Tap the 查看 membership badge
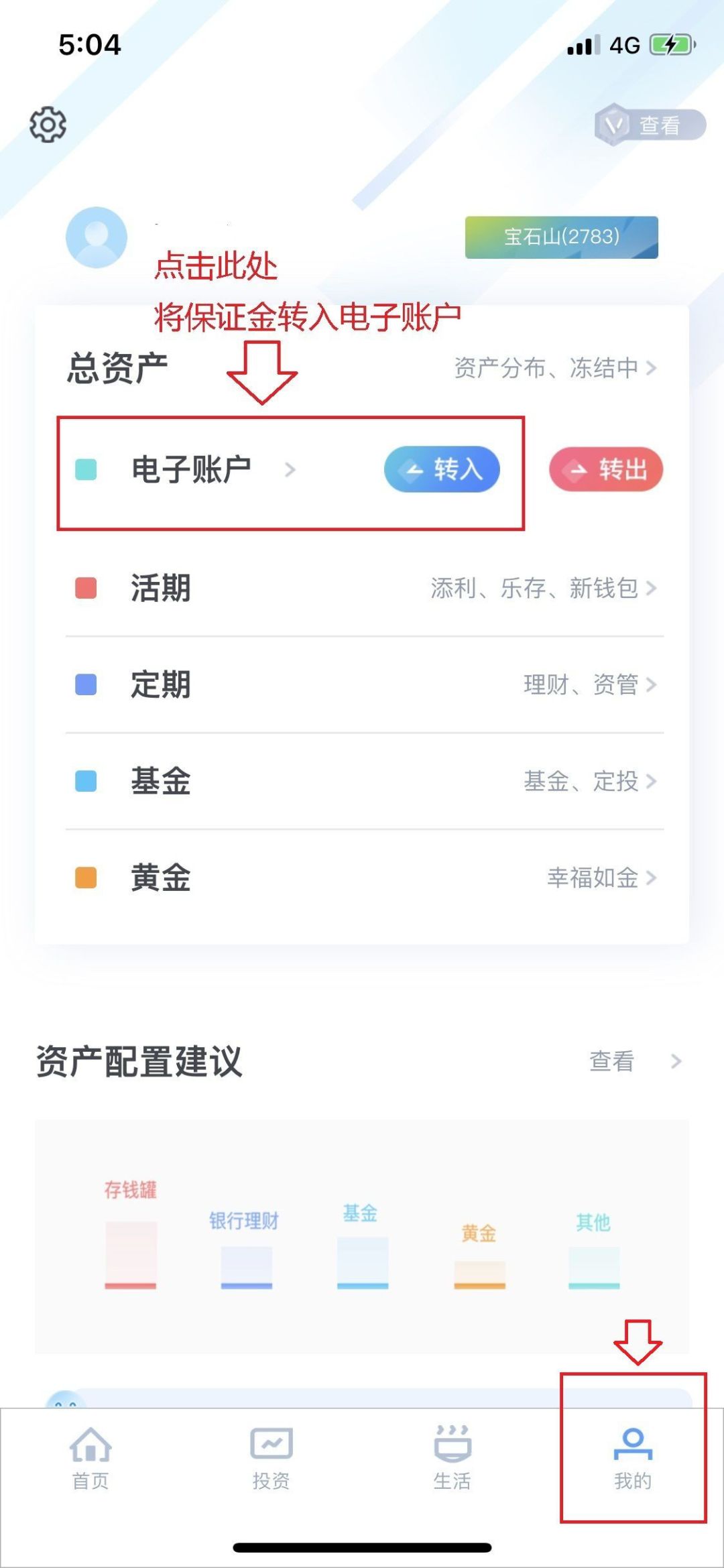This screenshot has width=724, height=1568. [650, 125]
